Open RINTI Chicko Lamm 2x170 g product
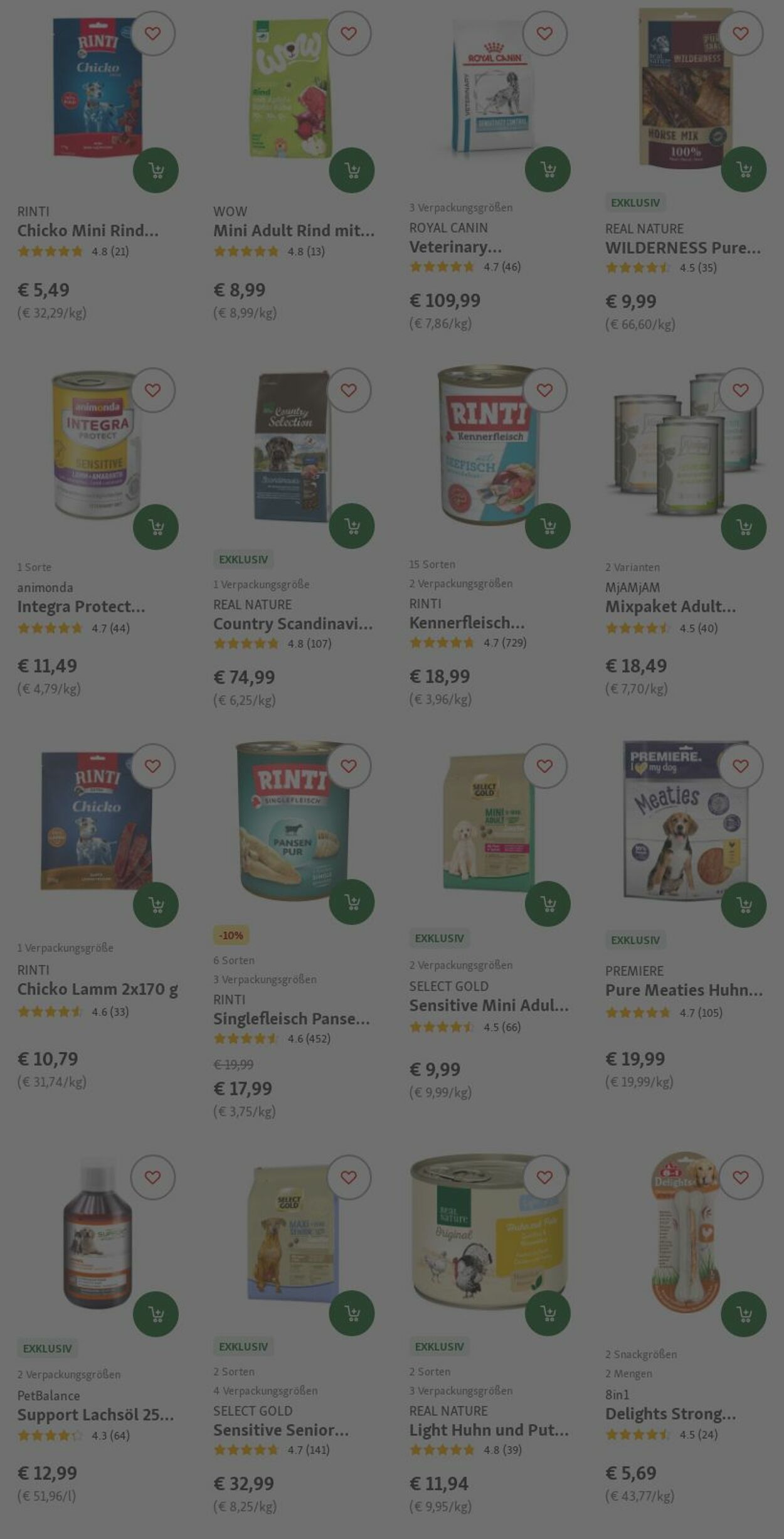This screenshot has width=784, height=1539. pyautogui.click(x=97, y=989)
